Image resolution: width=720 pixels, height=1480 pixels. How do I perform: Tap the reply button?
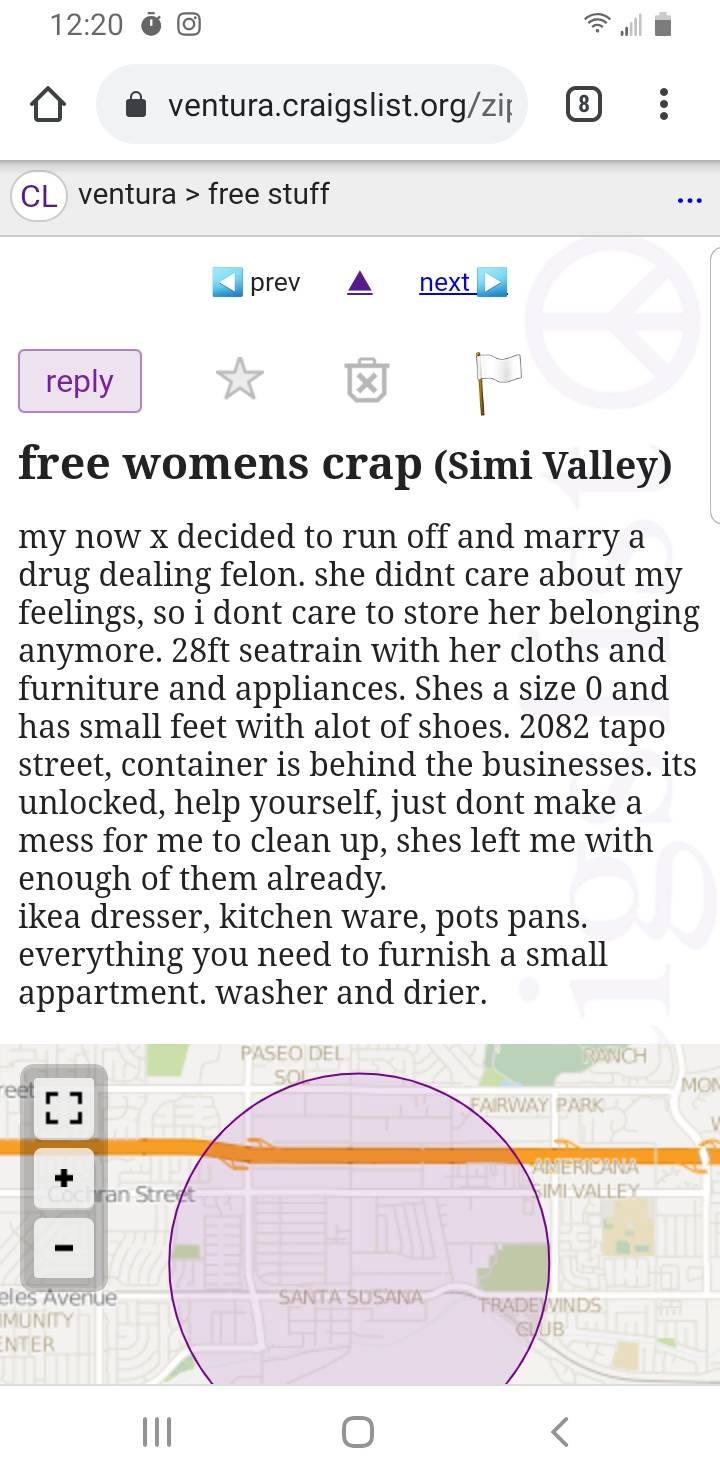(x=80, y=381)
